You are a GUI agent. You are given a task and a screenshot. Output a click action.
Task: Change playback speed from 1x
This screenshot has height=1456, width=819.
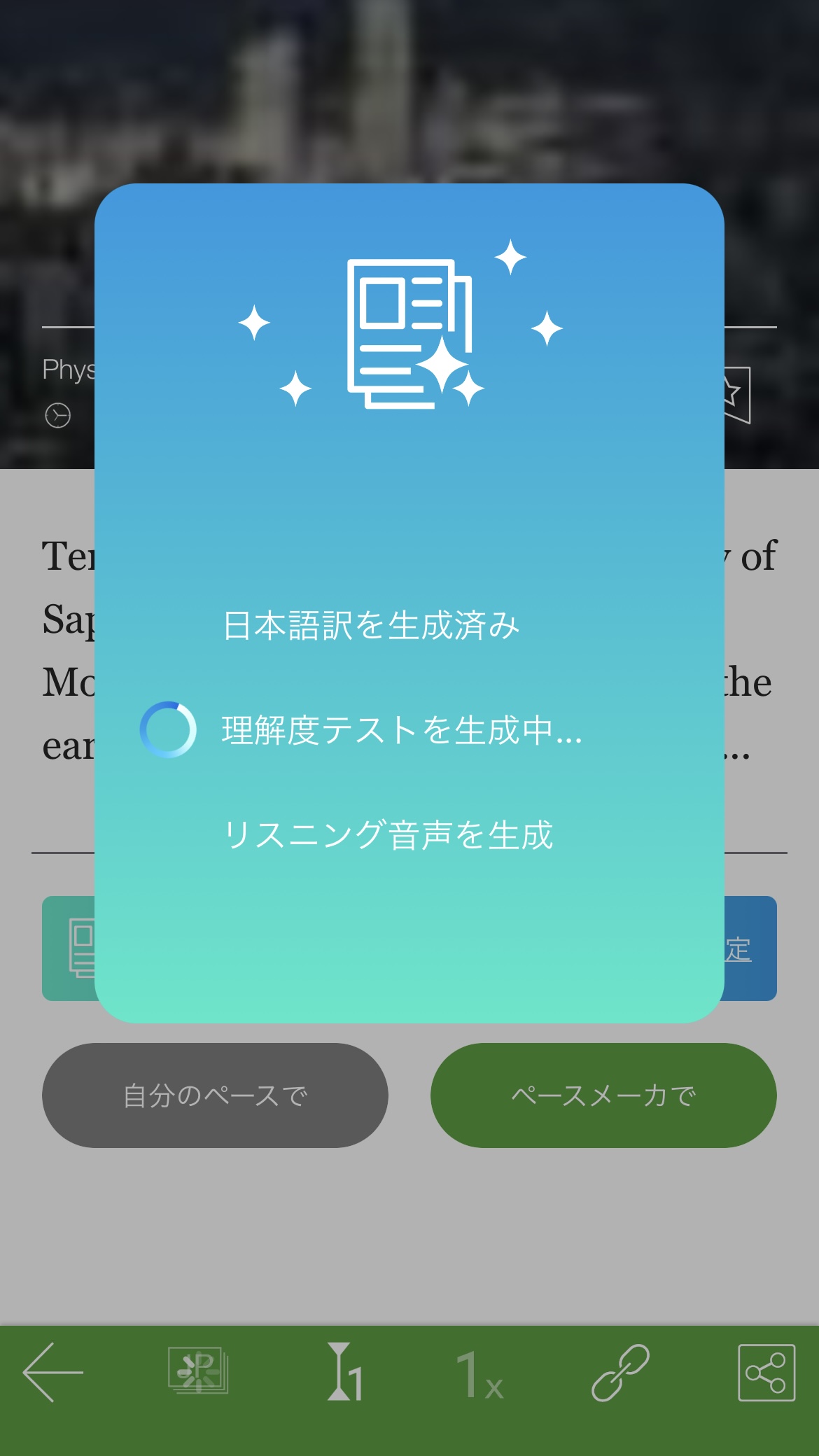480,1375
